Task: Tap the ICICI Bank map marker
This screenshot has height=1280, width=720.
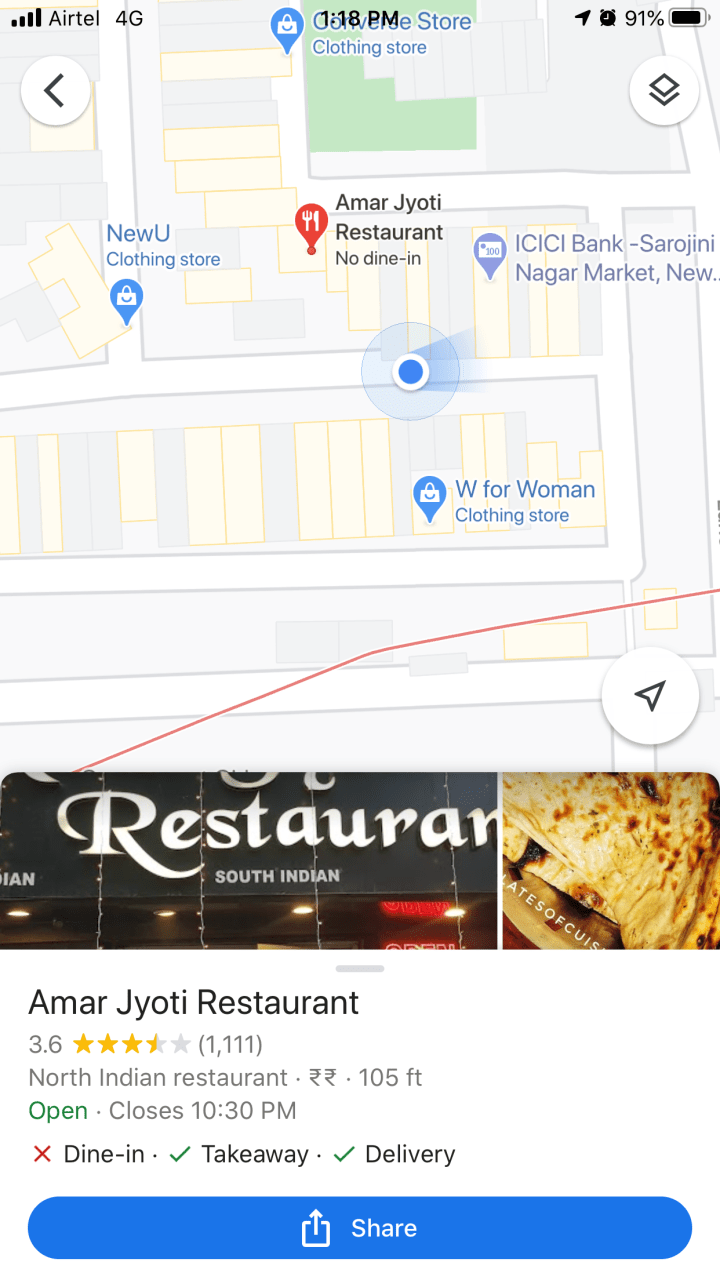Action: coord(489,254)
